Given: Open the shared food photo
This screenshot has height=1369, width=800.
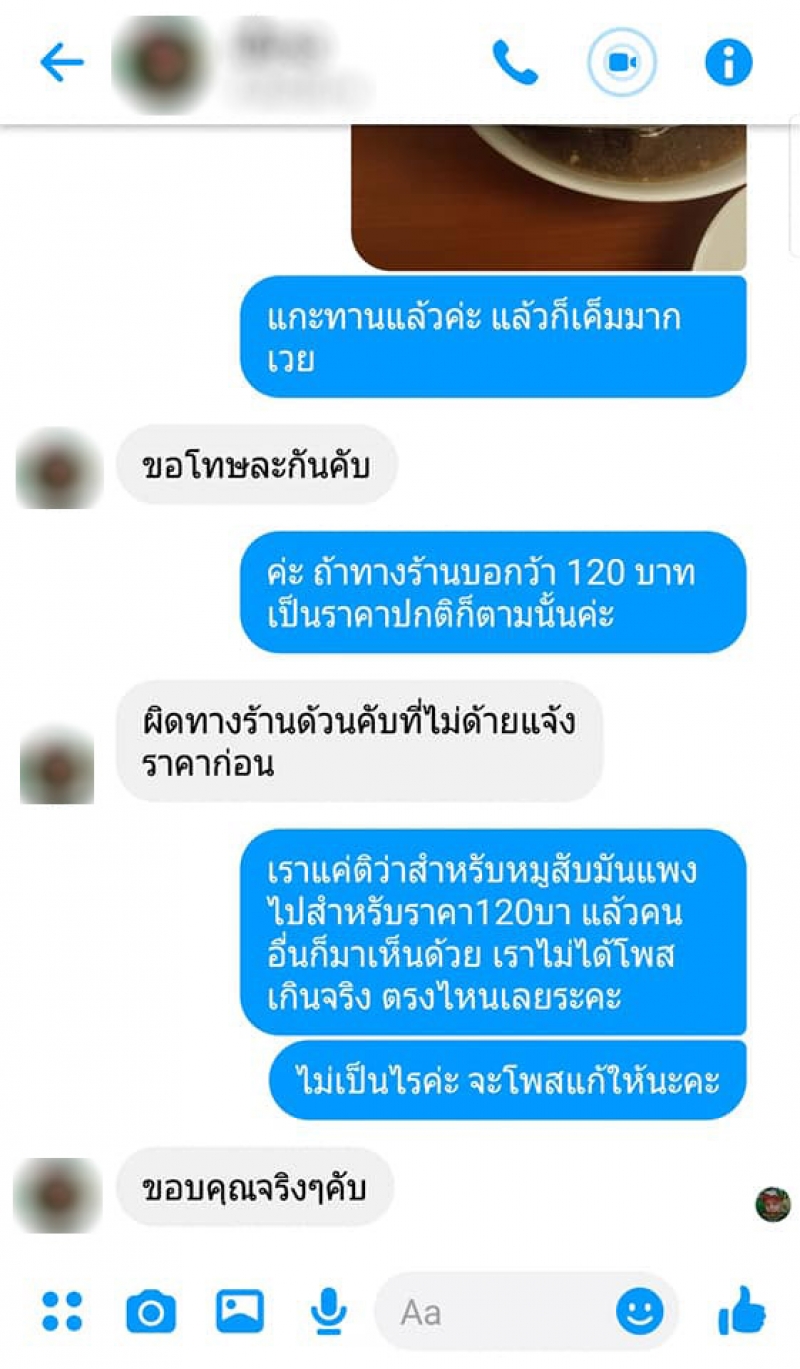Looking at the screenshot, I should coord(548,197).
